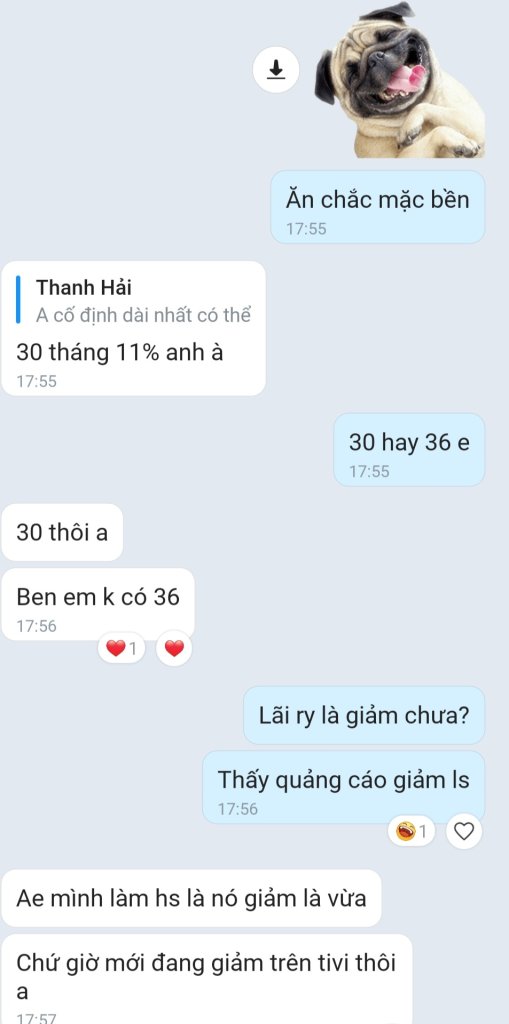
Task: View laughing reaction on 'Thấy quảng cáo giảm ls'
Action: (411, 831)
